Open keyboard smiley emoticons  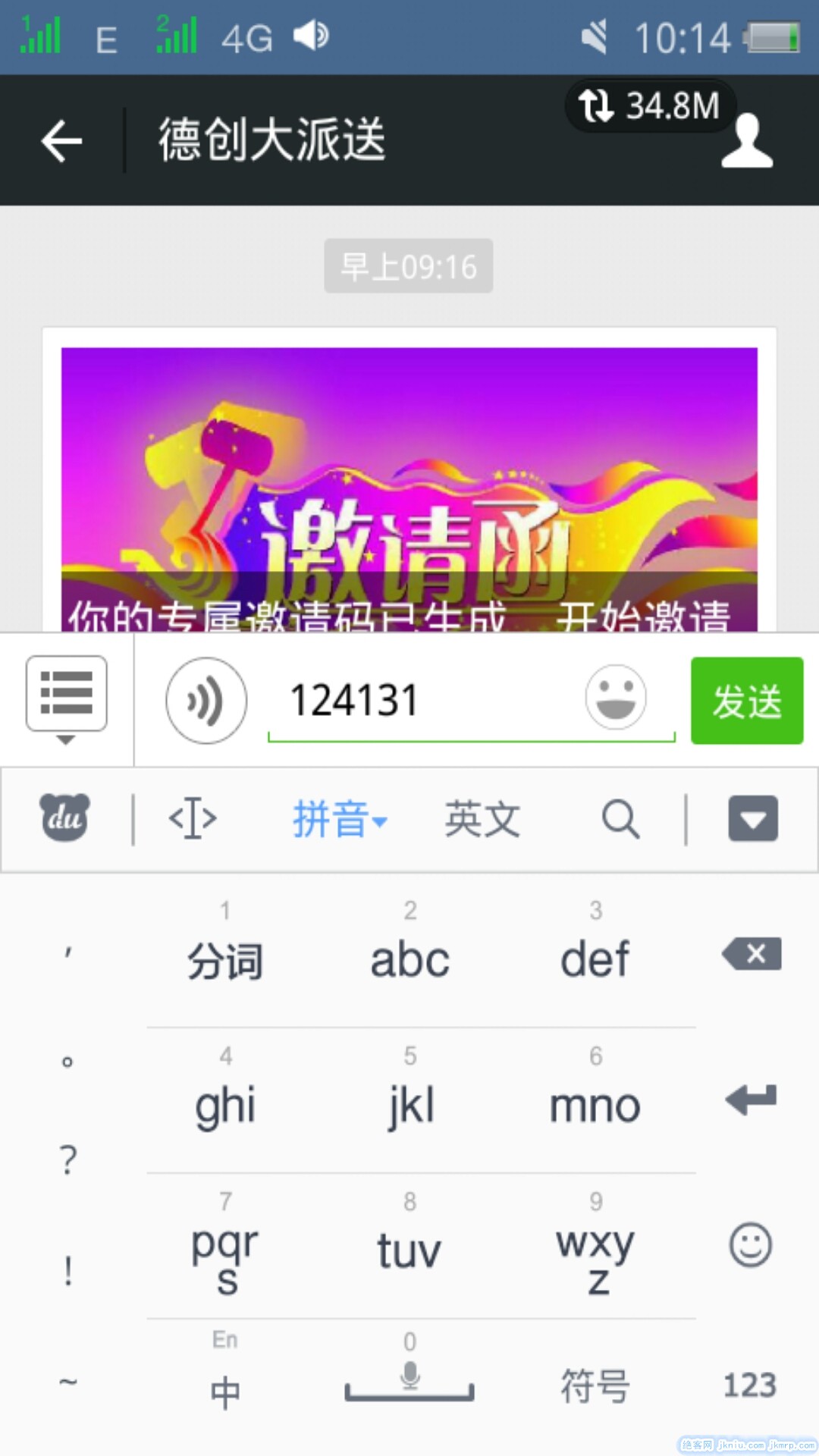[751, 1244]
